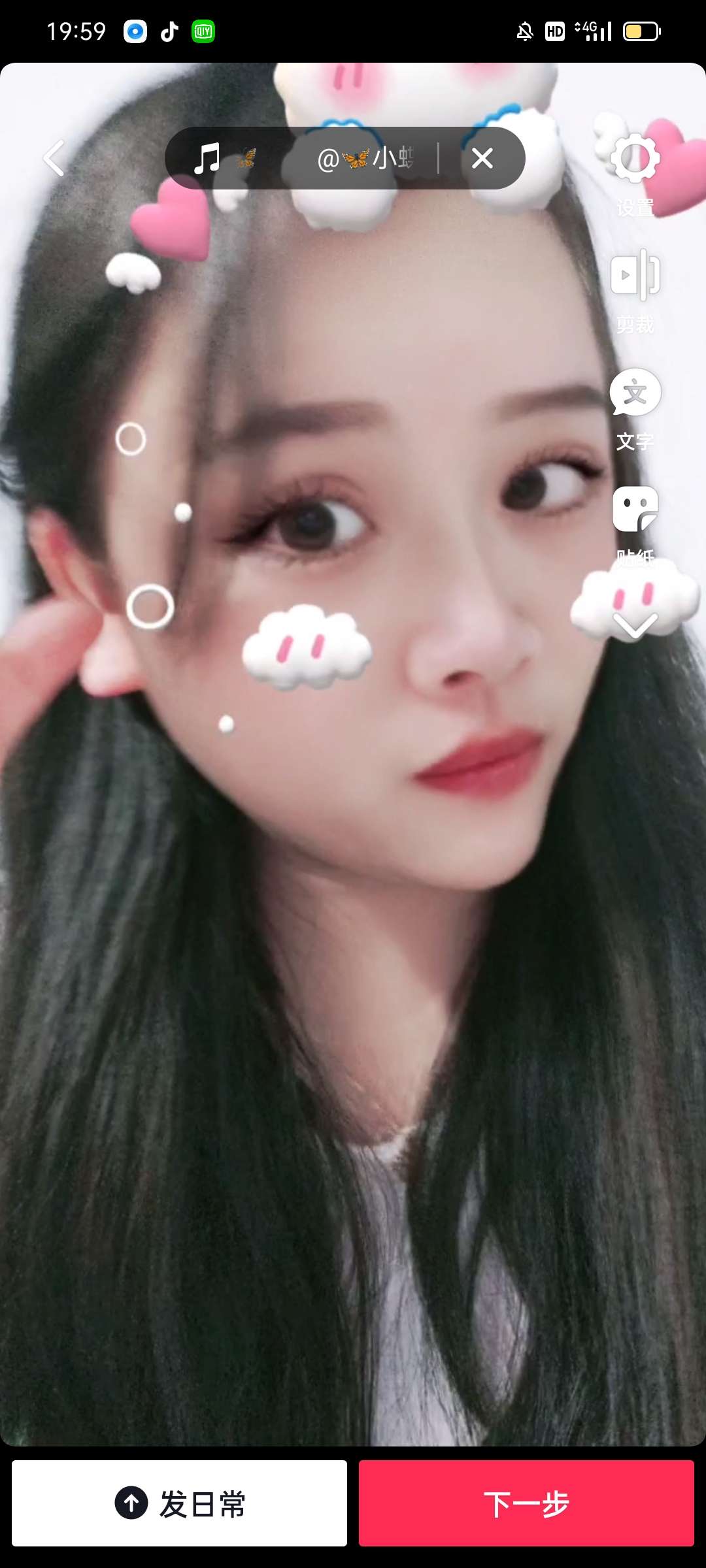Screen dimensions: 706x1568
Task: Expand more tools with the down chevron
Action: [635, 626]
